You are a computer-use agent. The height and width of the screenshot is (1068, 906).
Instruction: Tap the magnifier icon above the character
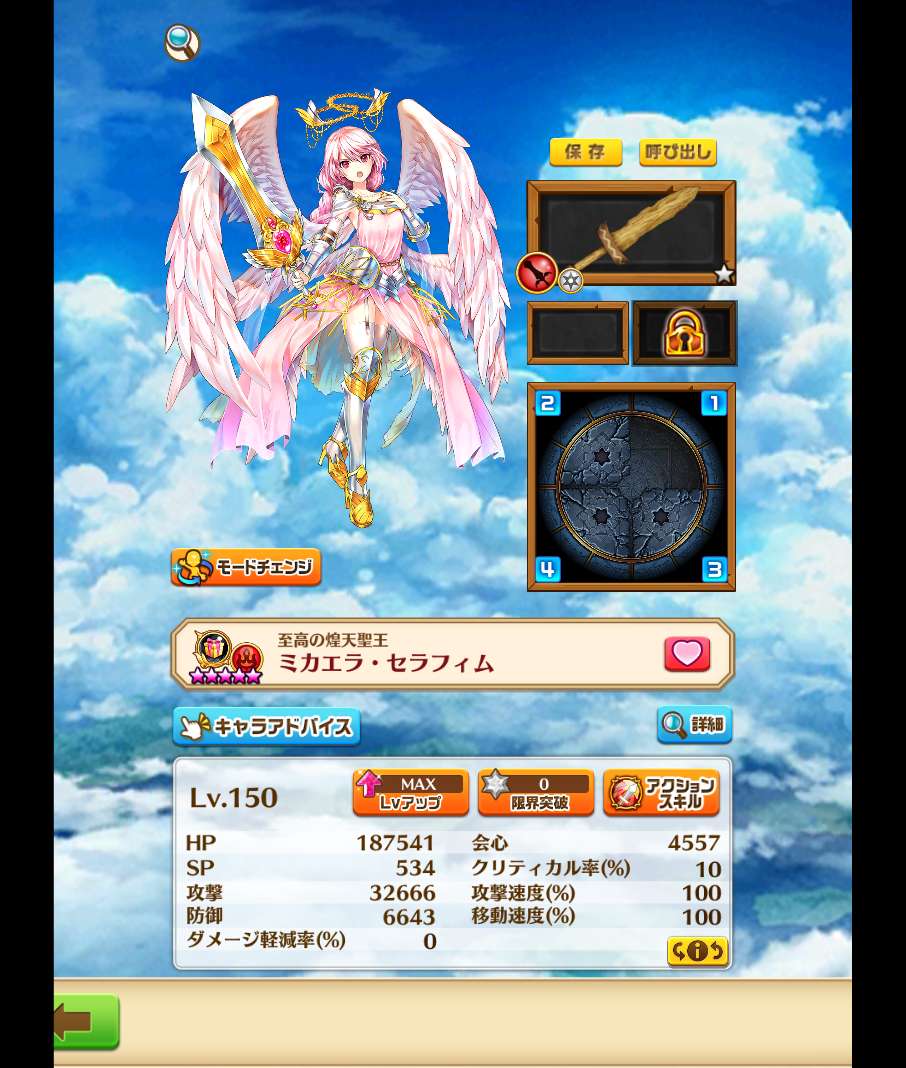click(182, 43)
